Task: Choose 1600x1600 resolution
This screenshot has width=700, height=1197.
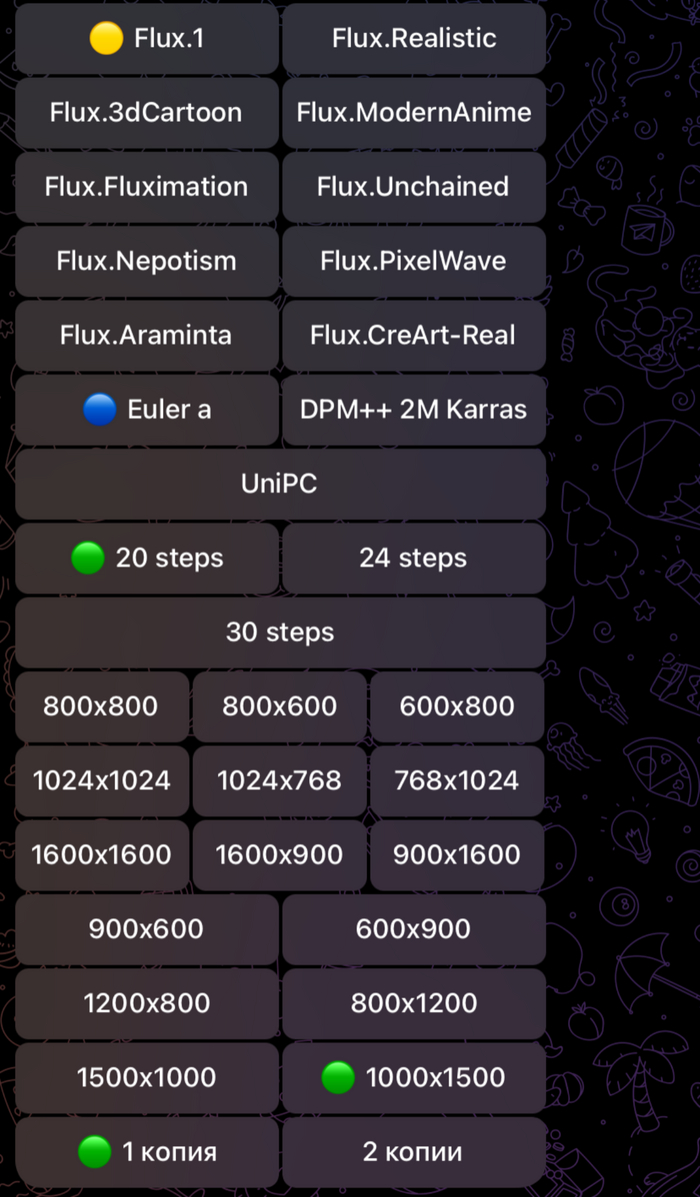Action: 101,855
